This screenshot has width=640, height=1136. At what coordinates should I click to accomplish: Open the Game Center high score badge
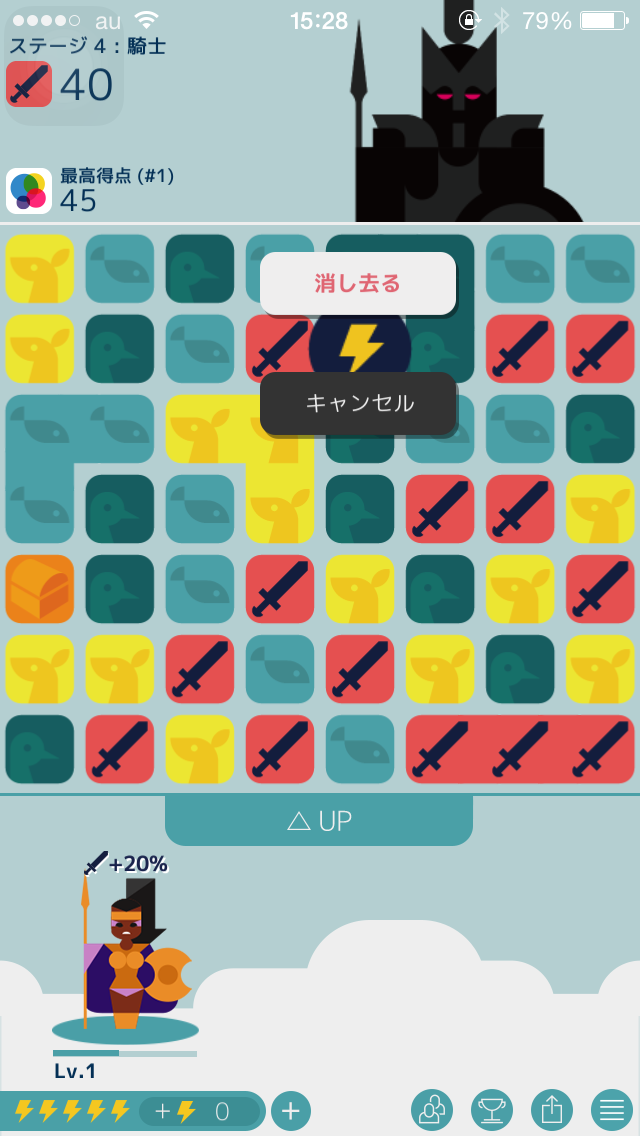point(29,190)
